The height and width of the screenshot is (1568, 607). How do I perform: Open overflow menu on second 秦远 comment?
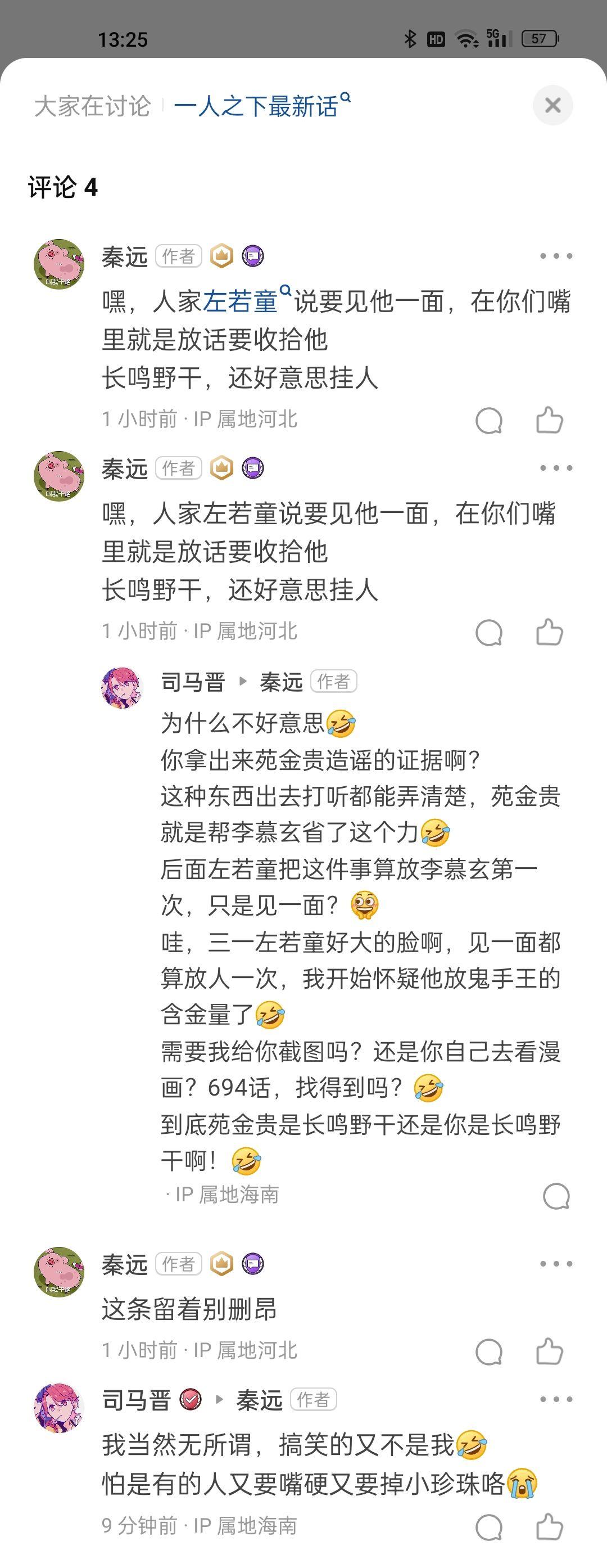[x=556, y=468]
